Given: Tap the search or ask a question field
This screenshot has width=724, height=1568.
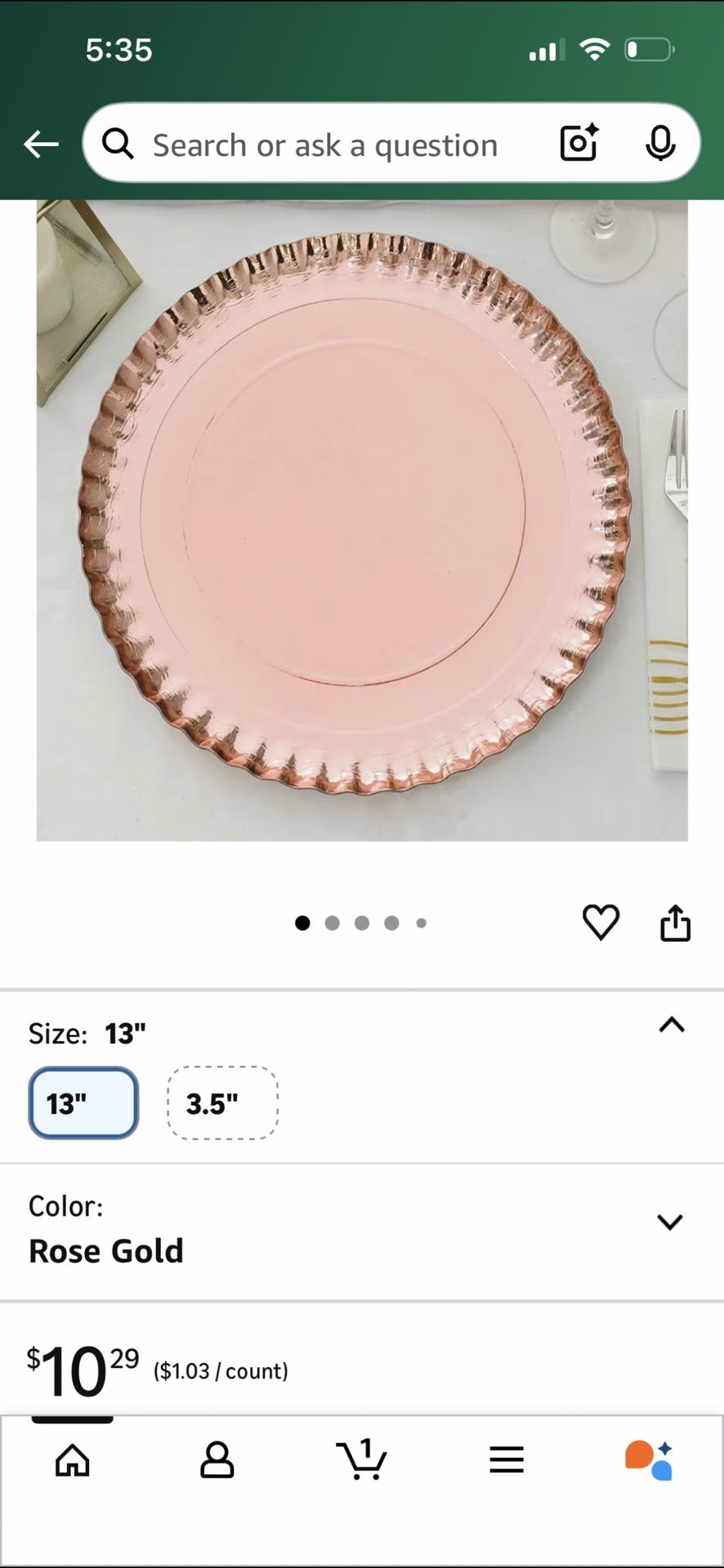Looking at the screenshot, I should (x=324, y=145).
